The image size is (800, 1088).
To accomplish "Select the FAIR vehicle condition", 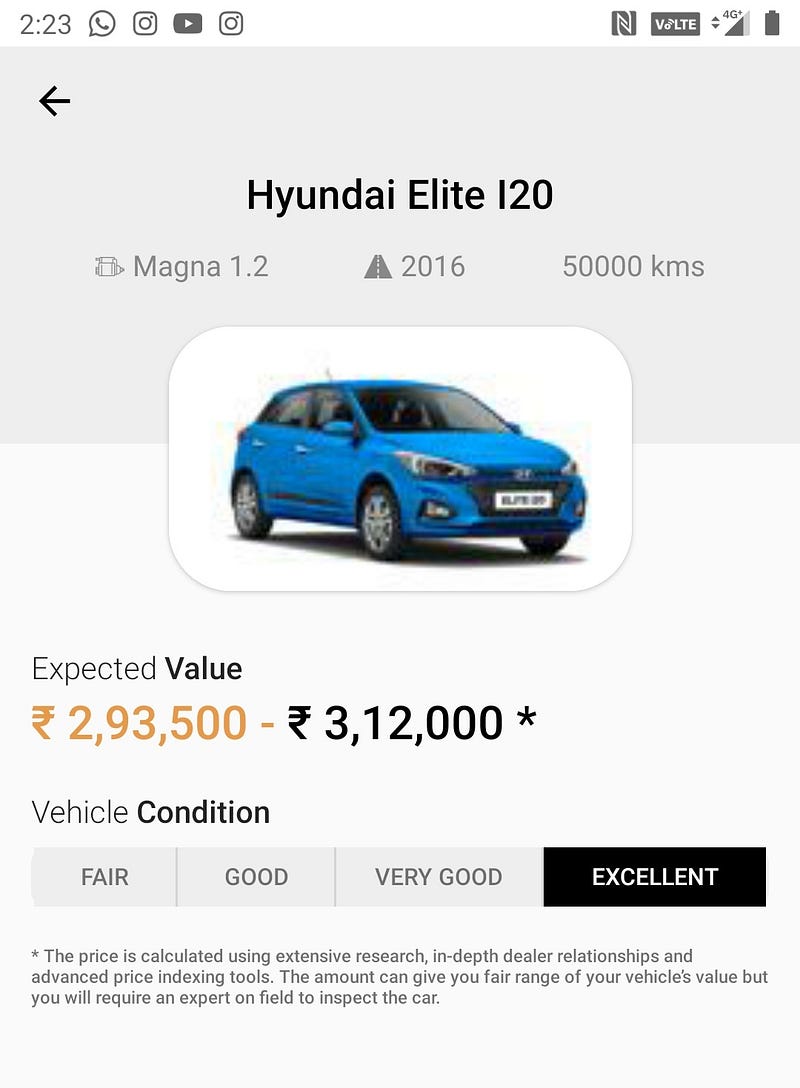I will [105, 877].
